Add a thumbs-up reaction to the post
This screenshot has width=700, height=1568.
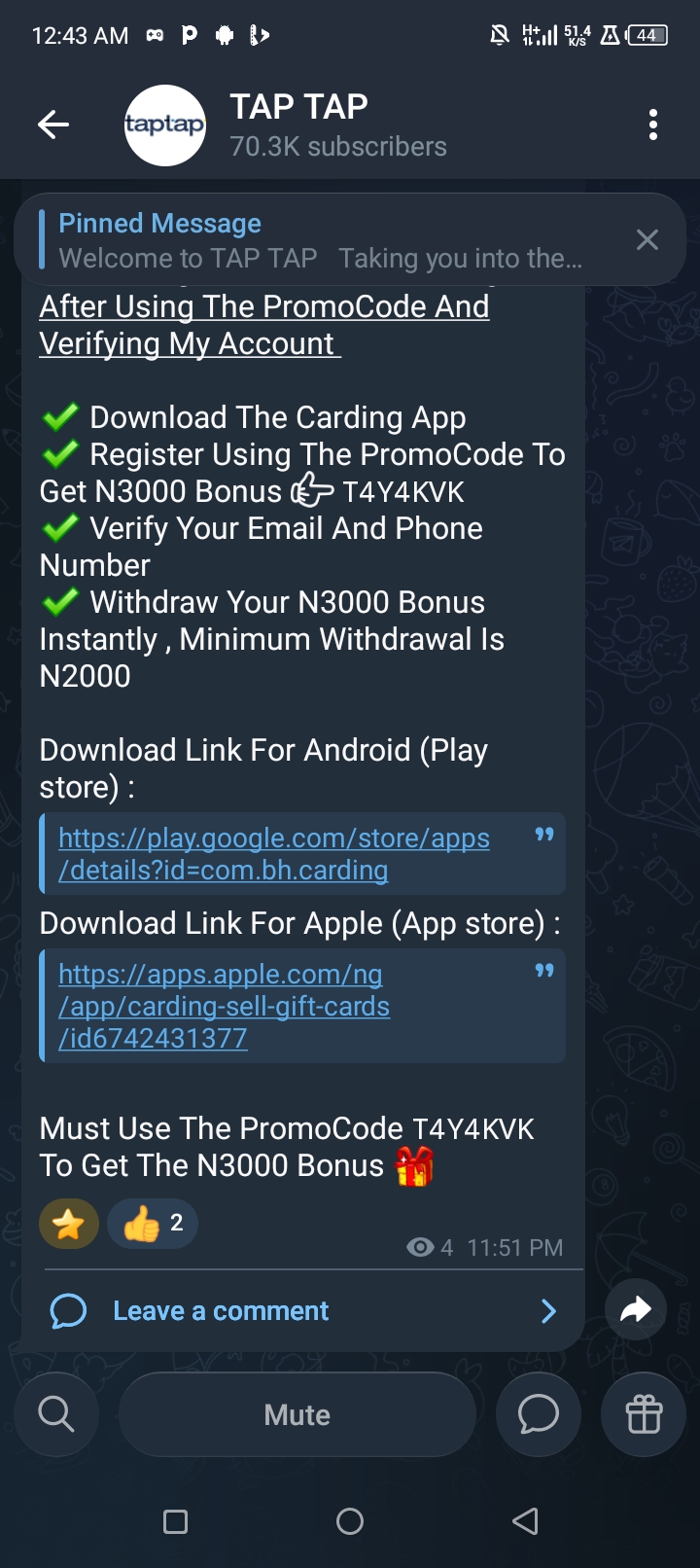click(x=153, y=1224)
